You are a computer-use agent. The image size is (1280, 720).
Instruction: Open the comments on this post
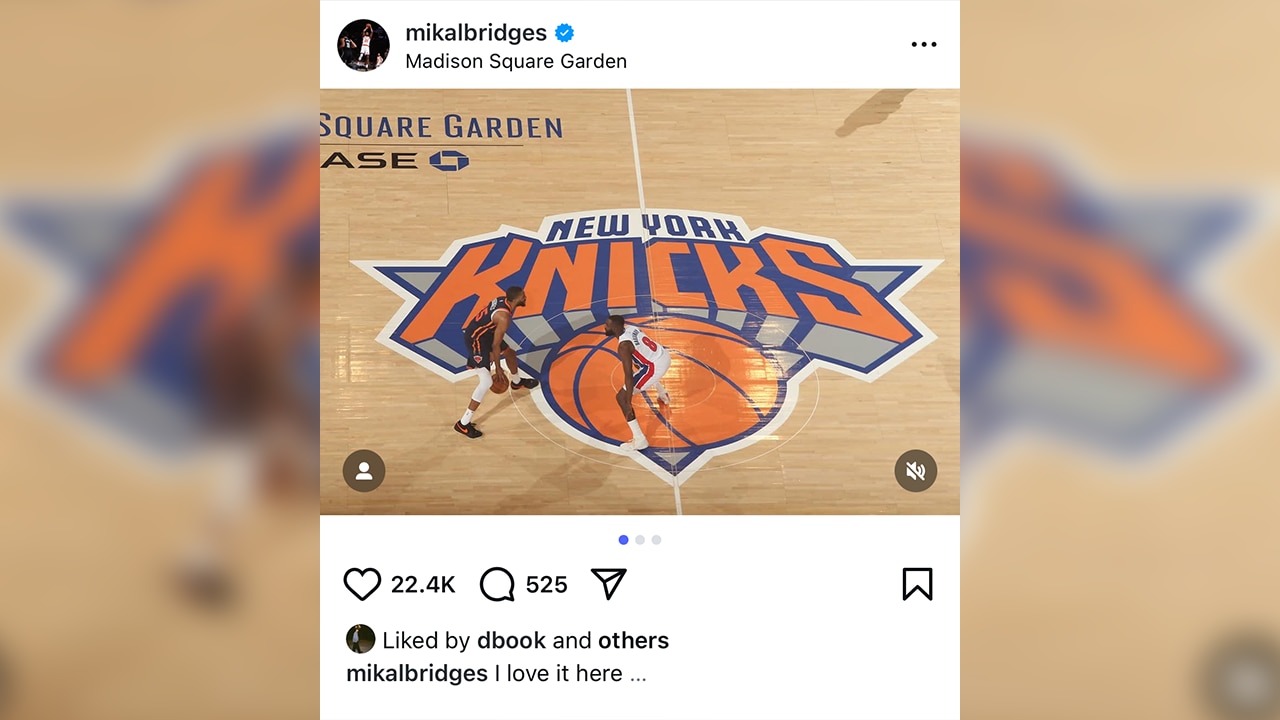(497, 584)
